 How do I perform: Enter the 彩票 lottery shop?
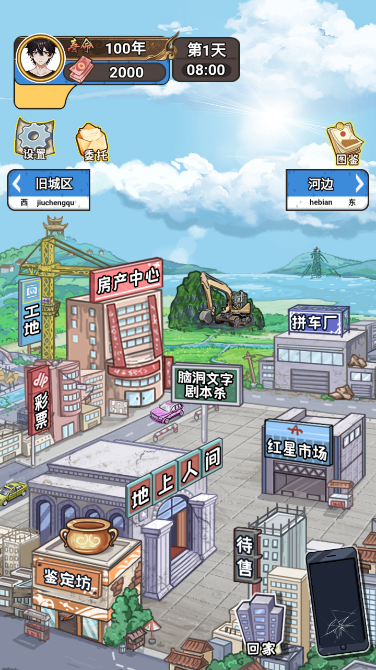pos(40,400)
